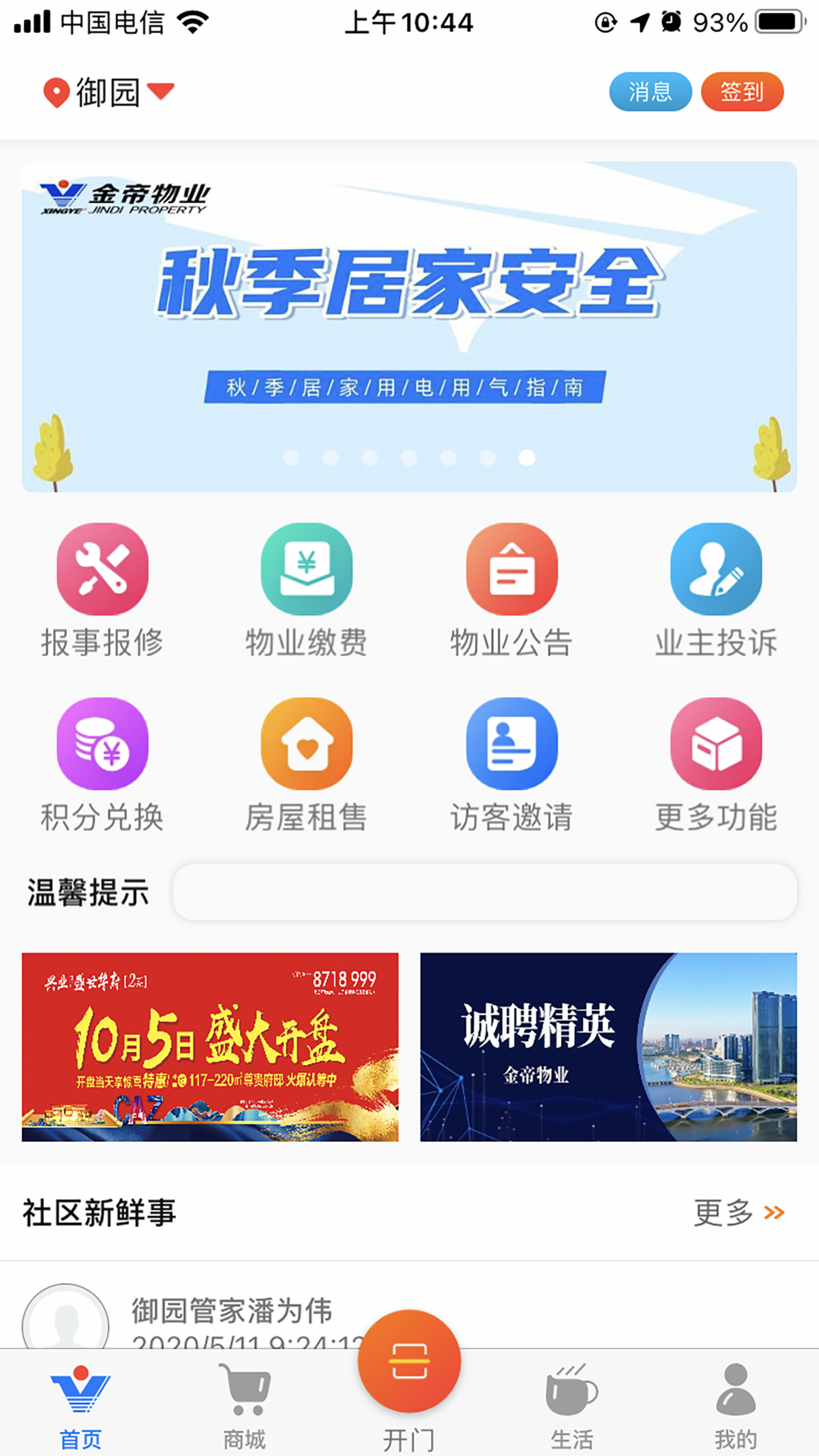Open the post by 御园管家潘为伟
Image resolution: width=819 pixels, height=1456 pixels.
click(232, 1311)
